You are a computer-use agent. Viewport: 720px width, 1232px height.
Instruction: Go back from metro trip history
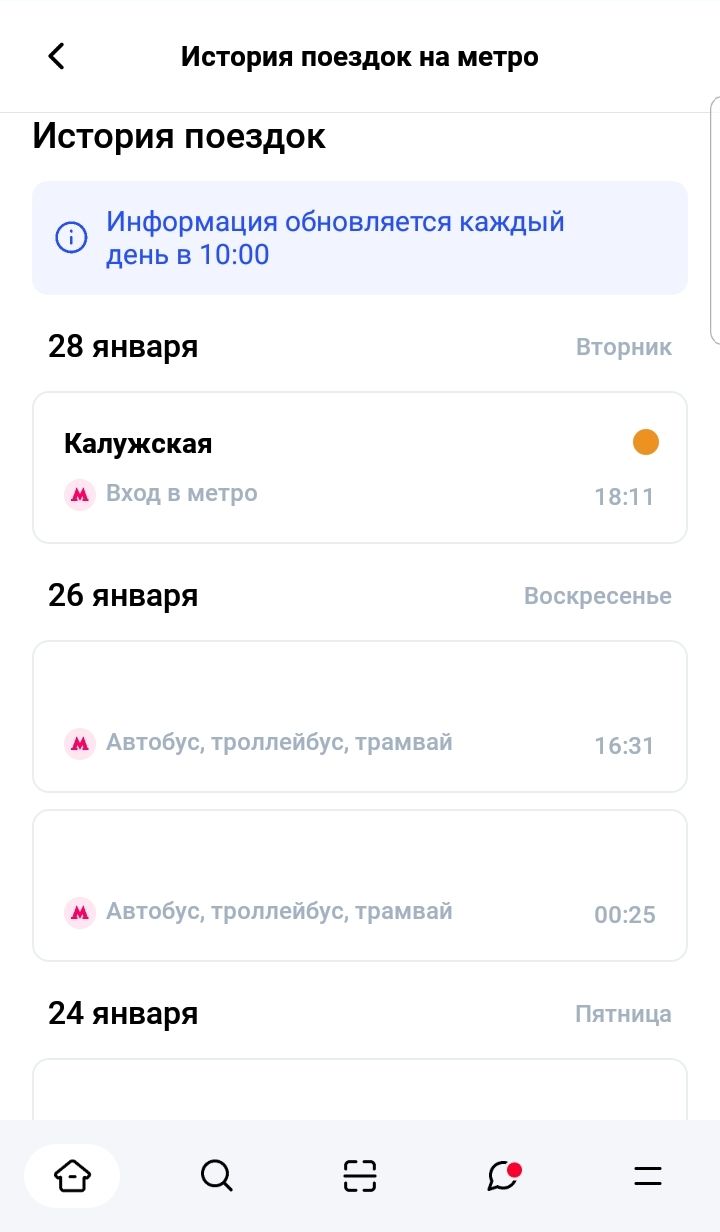[x=57, y=56]
